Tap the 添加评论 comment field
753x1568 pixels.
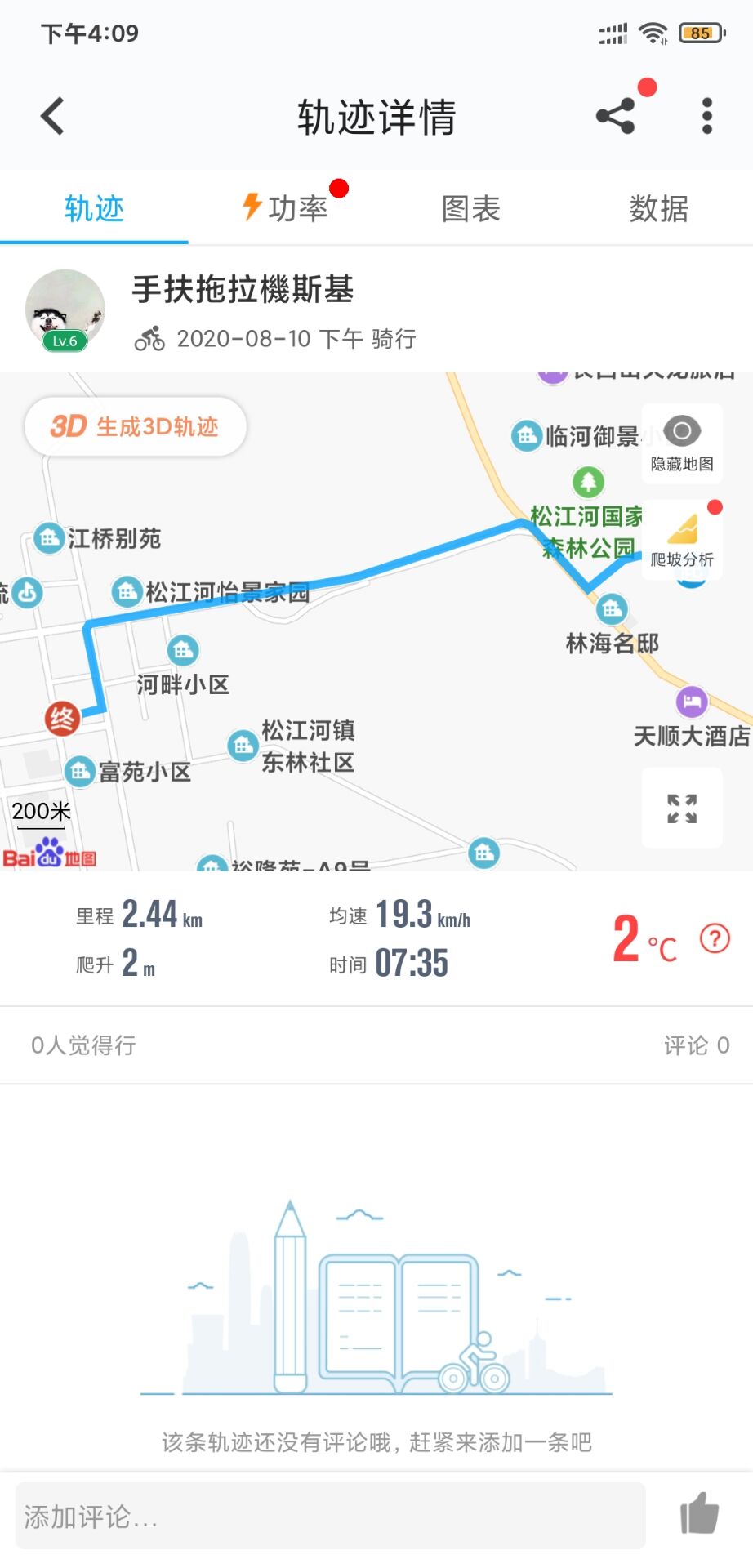click(331, 1517)
